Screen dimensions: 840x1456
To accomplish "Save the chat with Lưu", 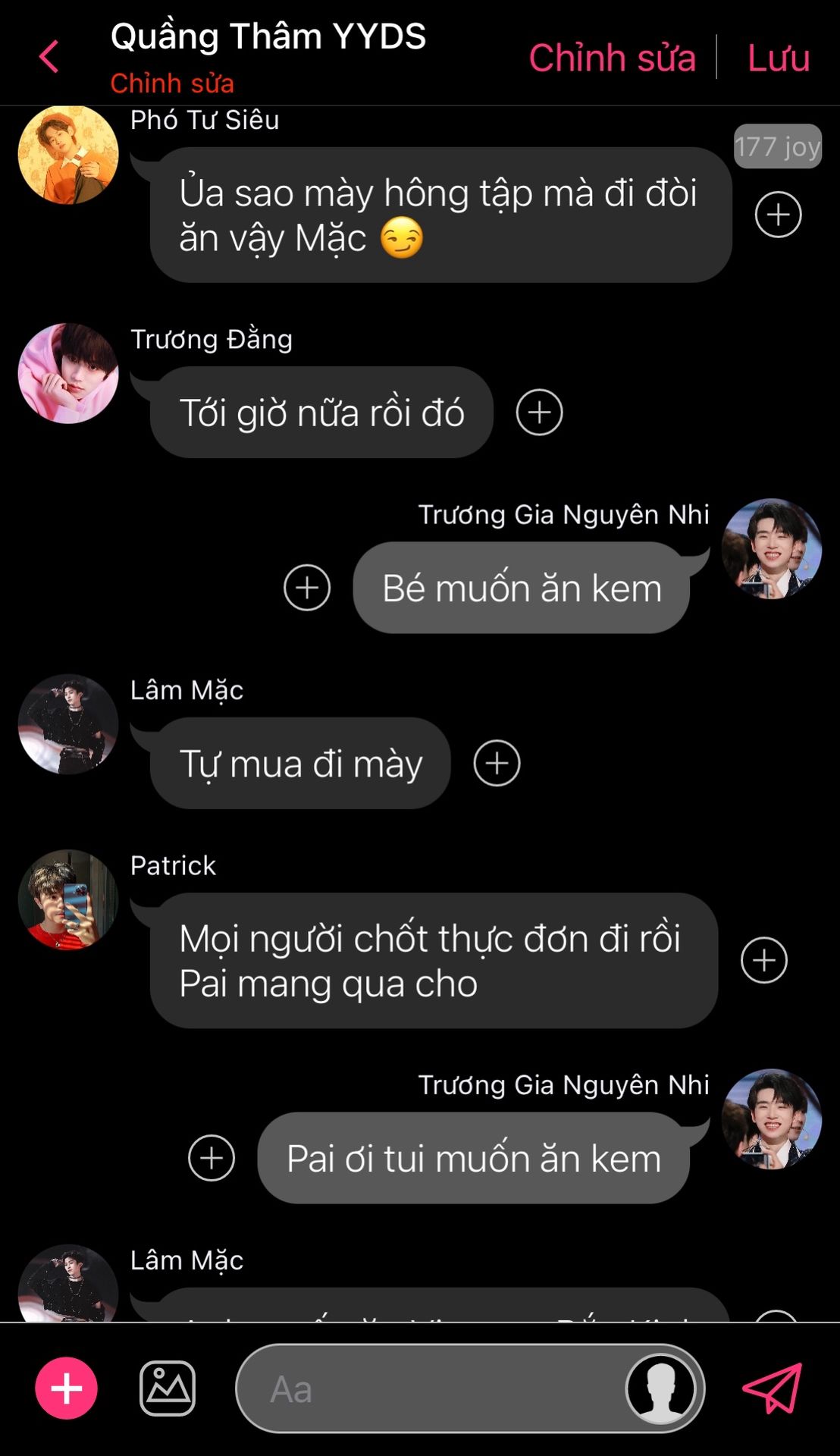I will point(779,58).
